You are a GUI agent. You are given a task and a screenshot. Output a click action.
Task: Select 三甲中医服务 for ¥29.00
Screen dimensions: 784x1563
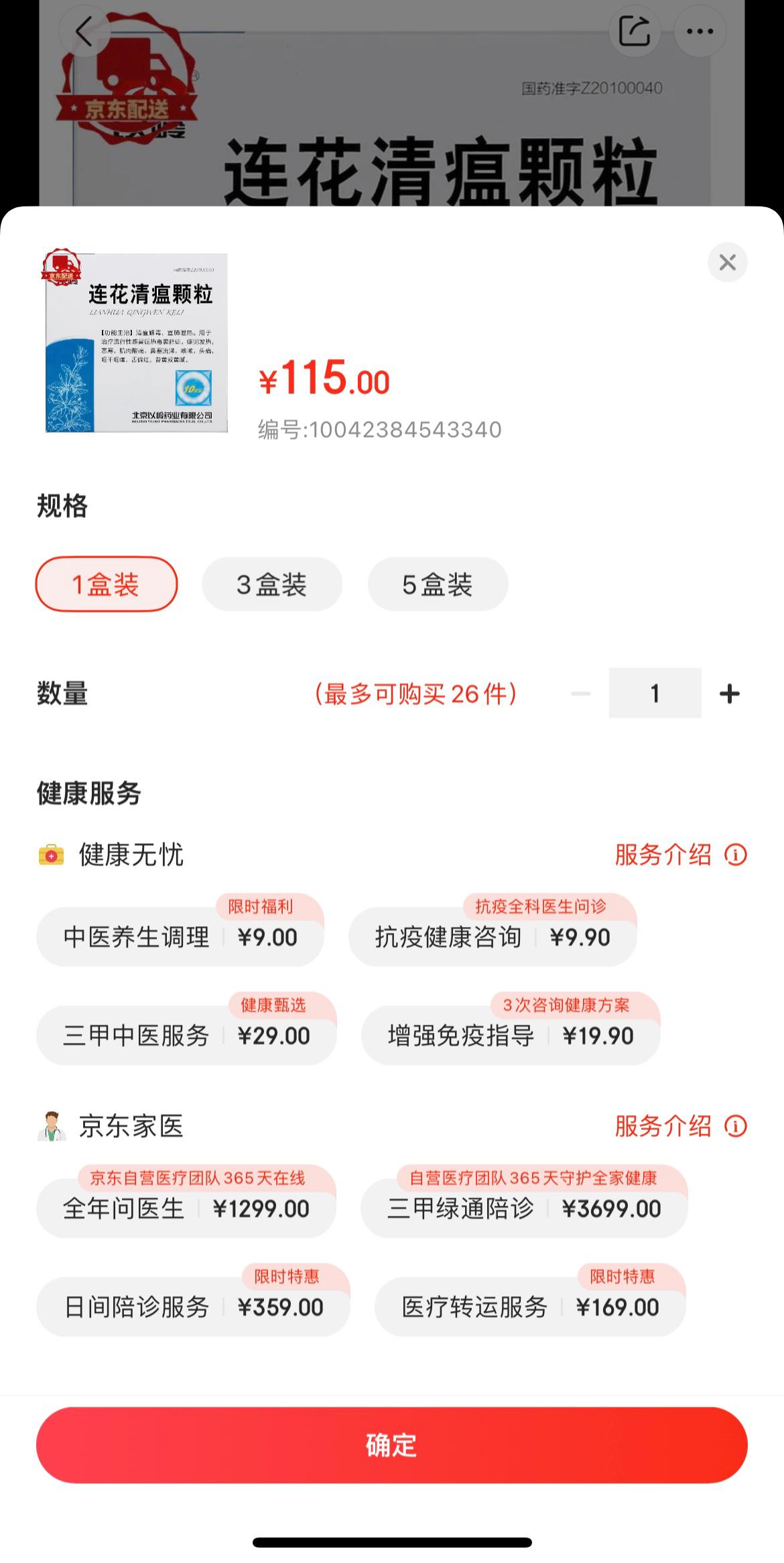(x=186, y=1036)
